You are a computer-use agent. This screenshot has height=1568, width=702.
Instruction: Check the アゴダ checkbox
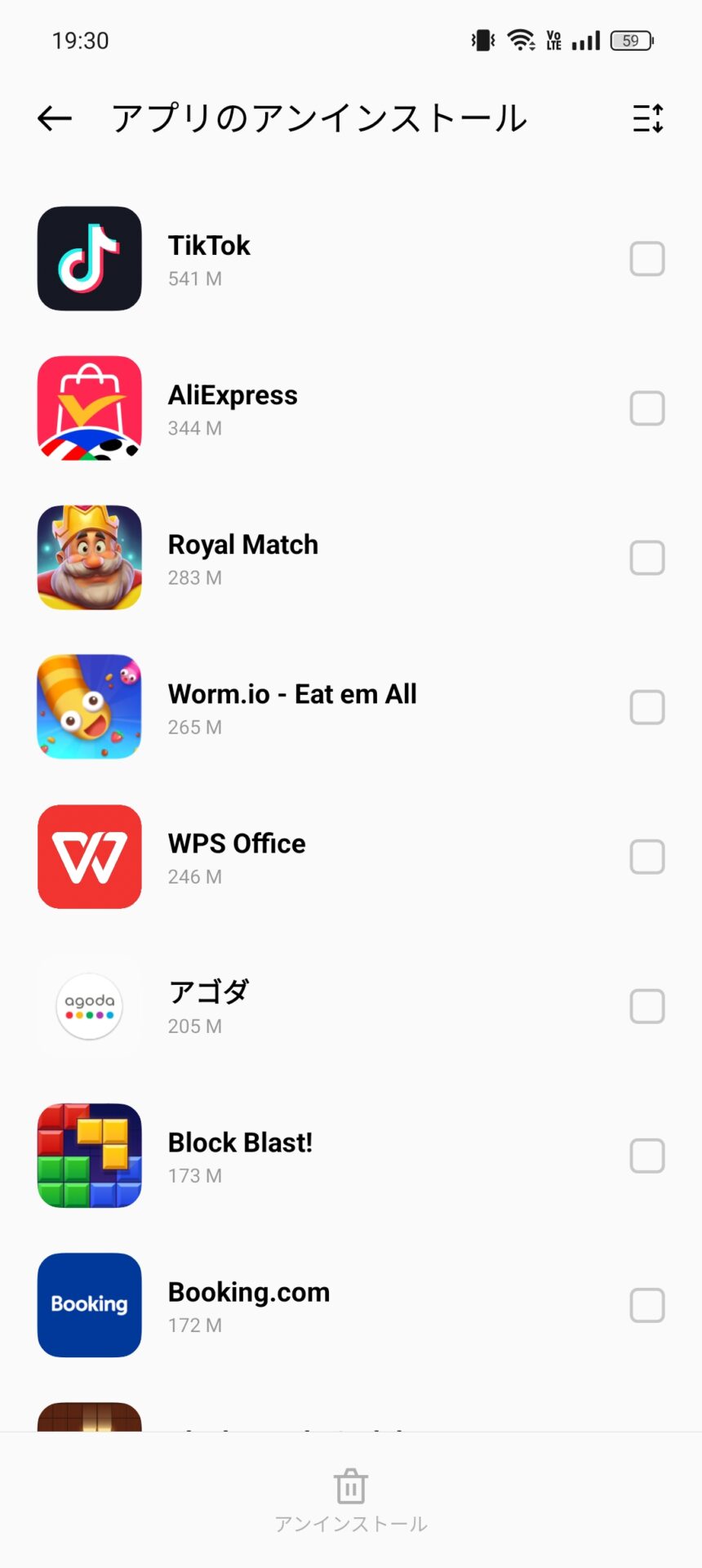coord(647,1006)
